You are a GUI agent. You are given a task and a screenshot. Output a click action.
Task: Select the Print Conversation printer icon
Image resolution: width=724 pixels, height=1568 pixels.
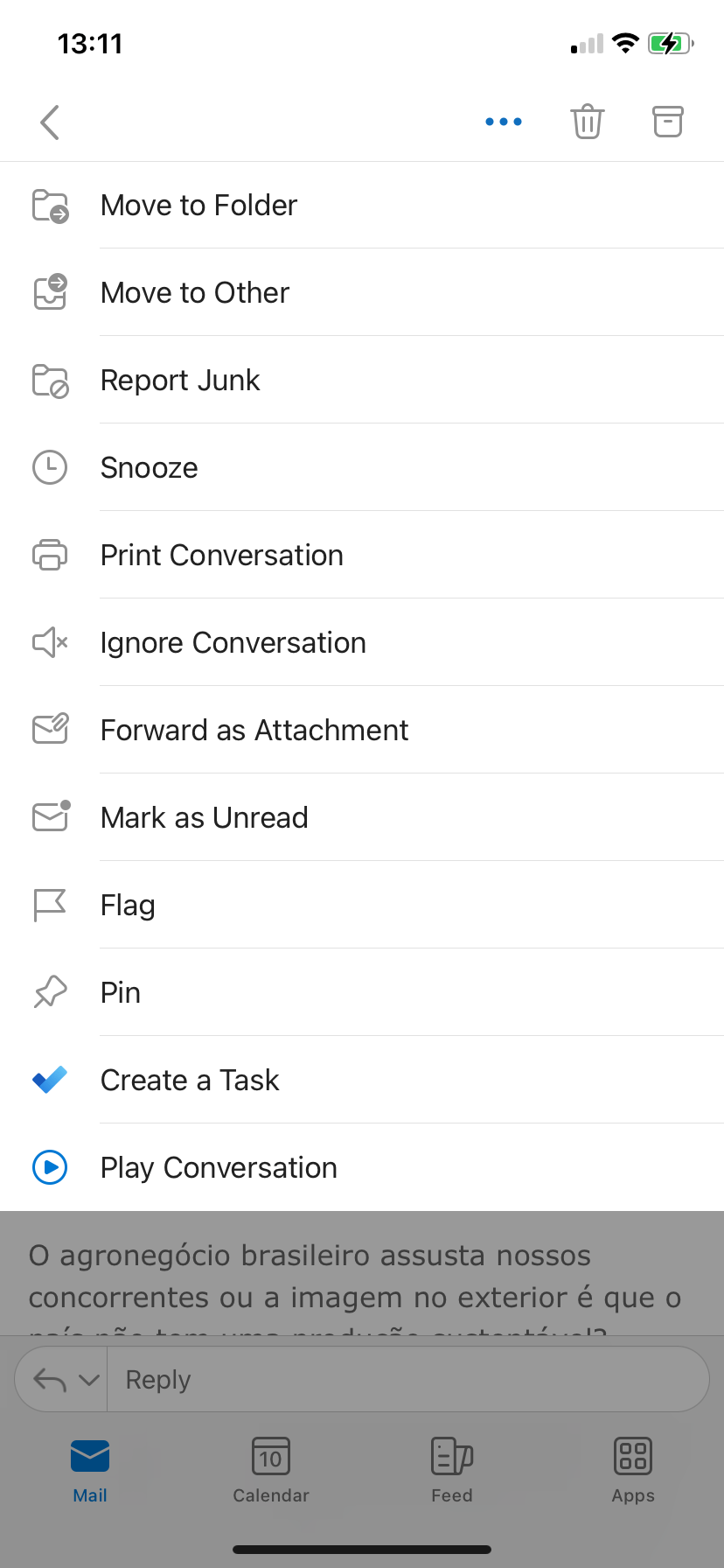click(x=50, y=555)
